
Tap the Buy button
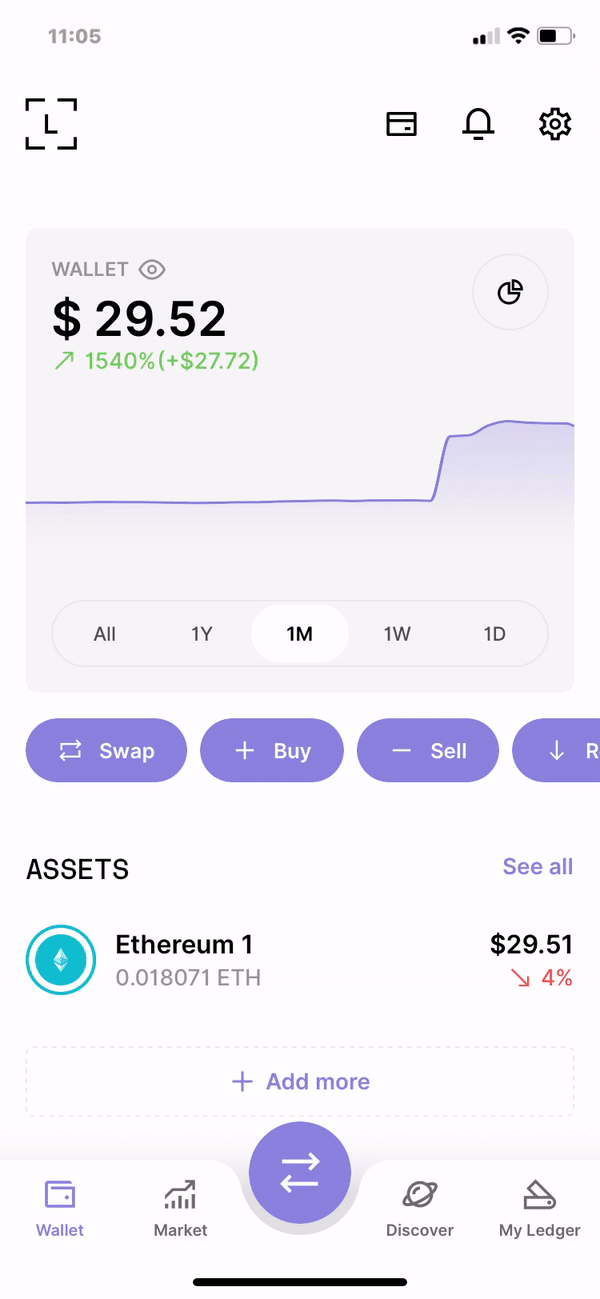point(272,750)
